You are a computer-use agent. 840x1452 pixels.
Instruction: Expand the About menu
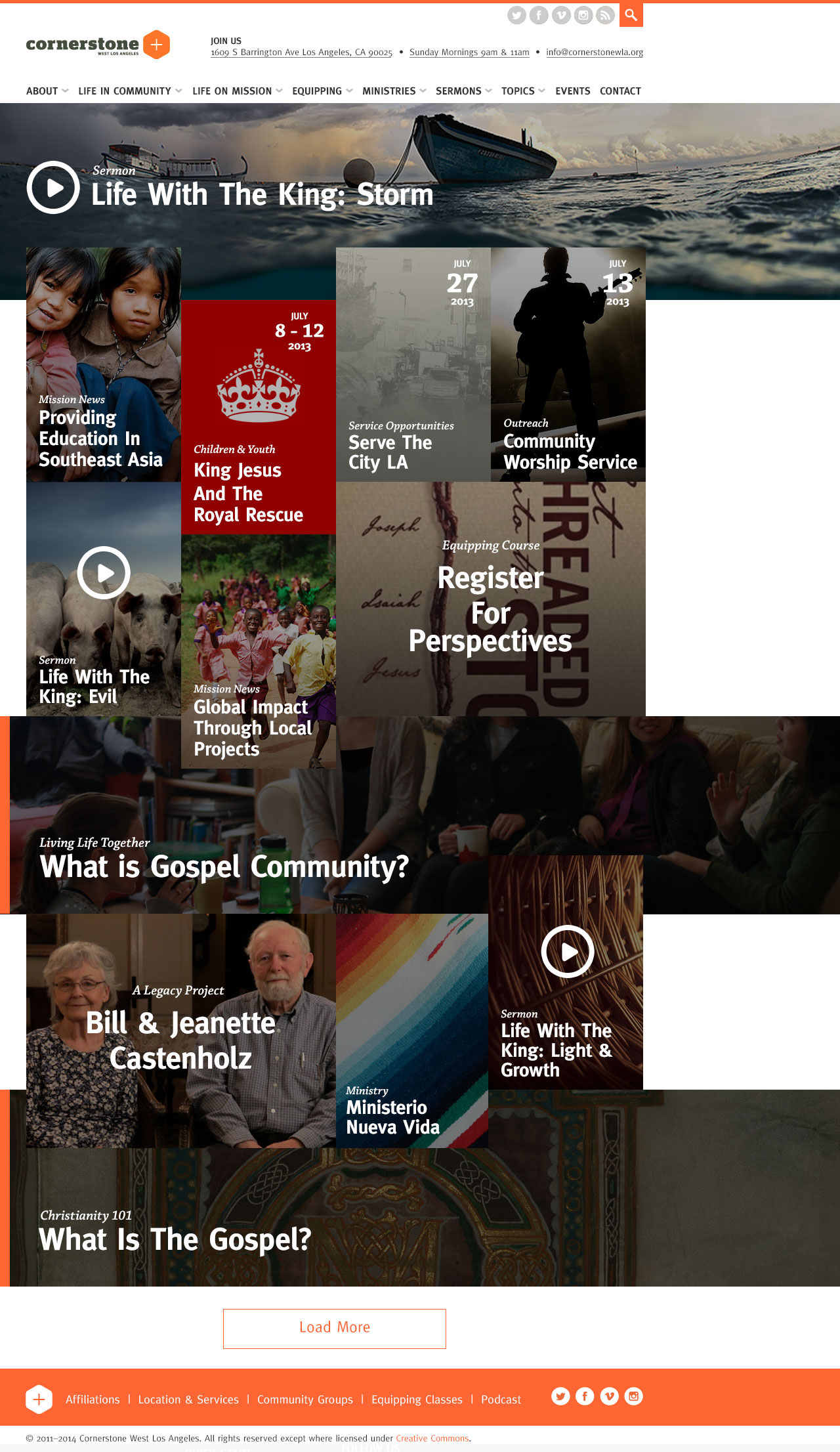click(x=47, y=91)
